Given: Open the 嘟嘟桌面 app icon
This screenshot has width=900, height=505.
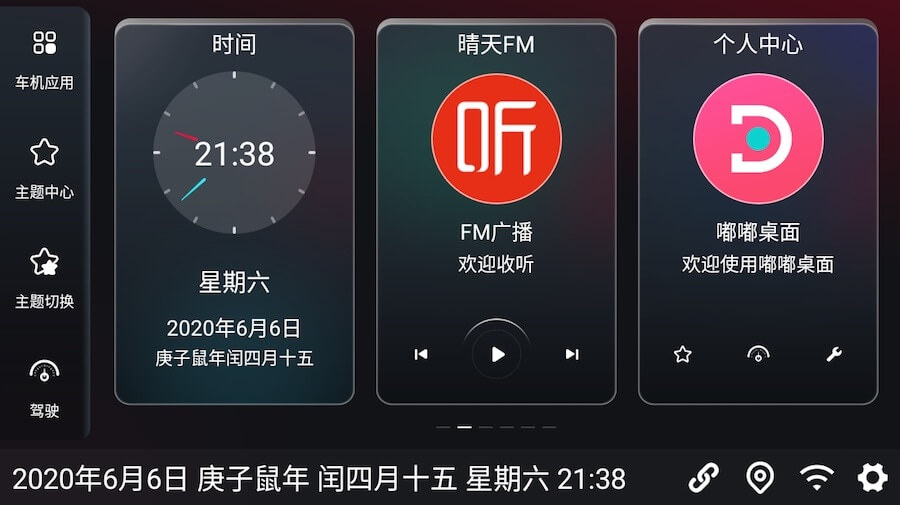Looking at the screenshot, I should (758, 138).
